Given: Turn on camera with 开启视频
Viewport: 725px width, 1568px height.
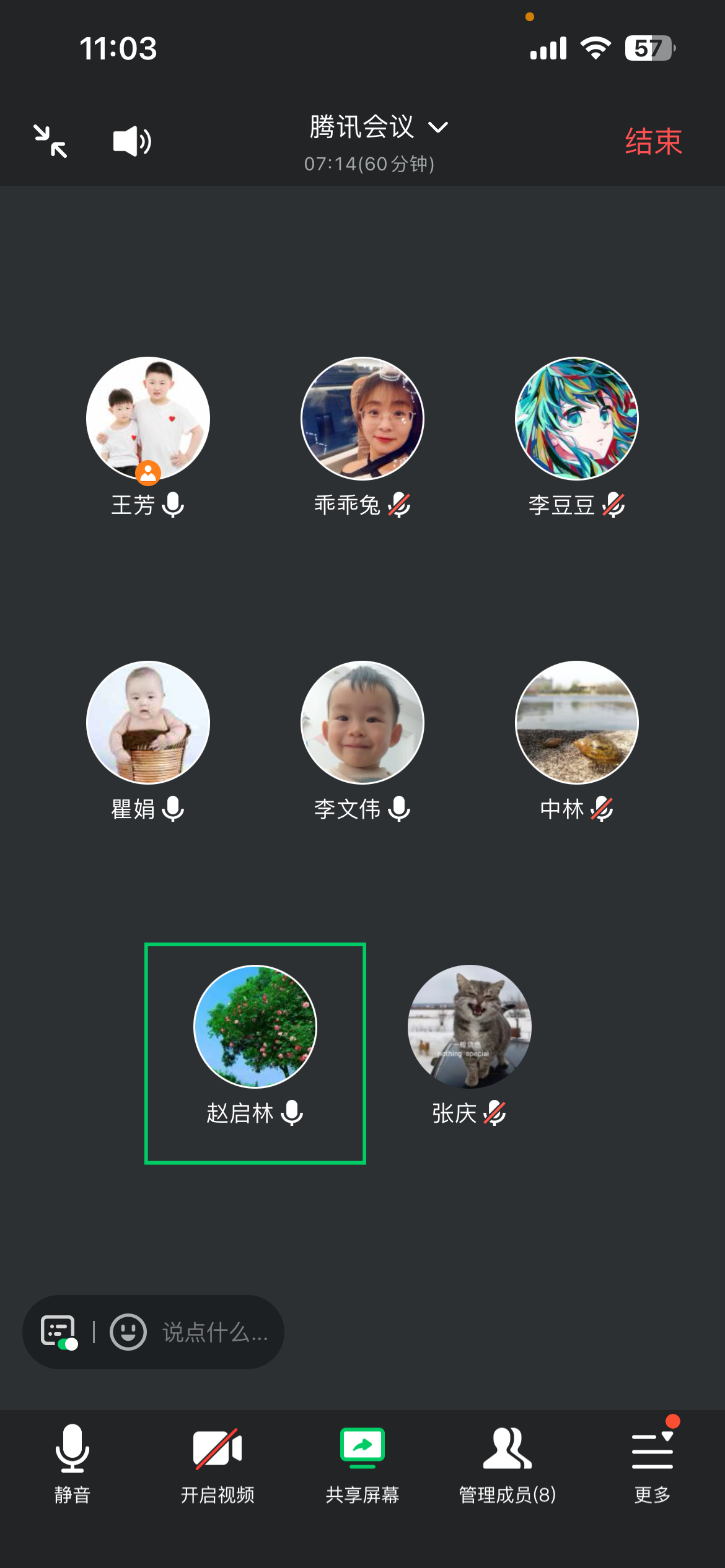Looking at the screenshot, I should click(x=217, y=1463).
